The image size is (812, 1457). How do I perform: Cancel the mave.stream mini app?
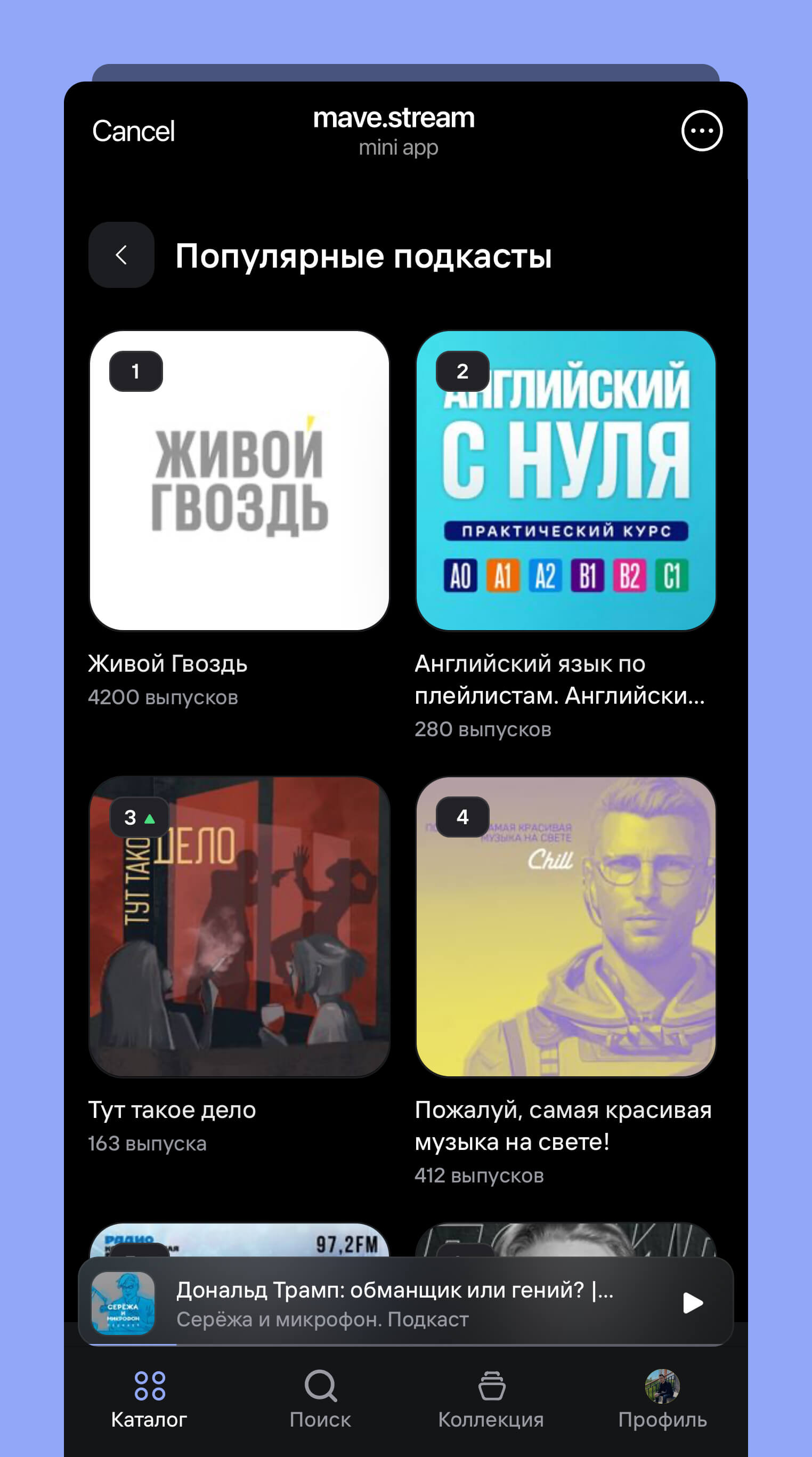coord(133,131)
